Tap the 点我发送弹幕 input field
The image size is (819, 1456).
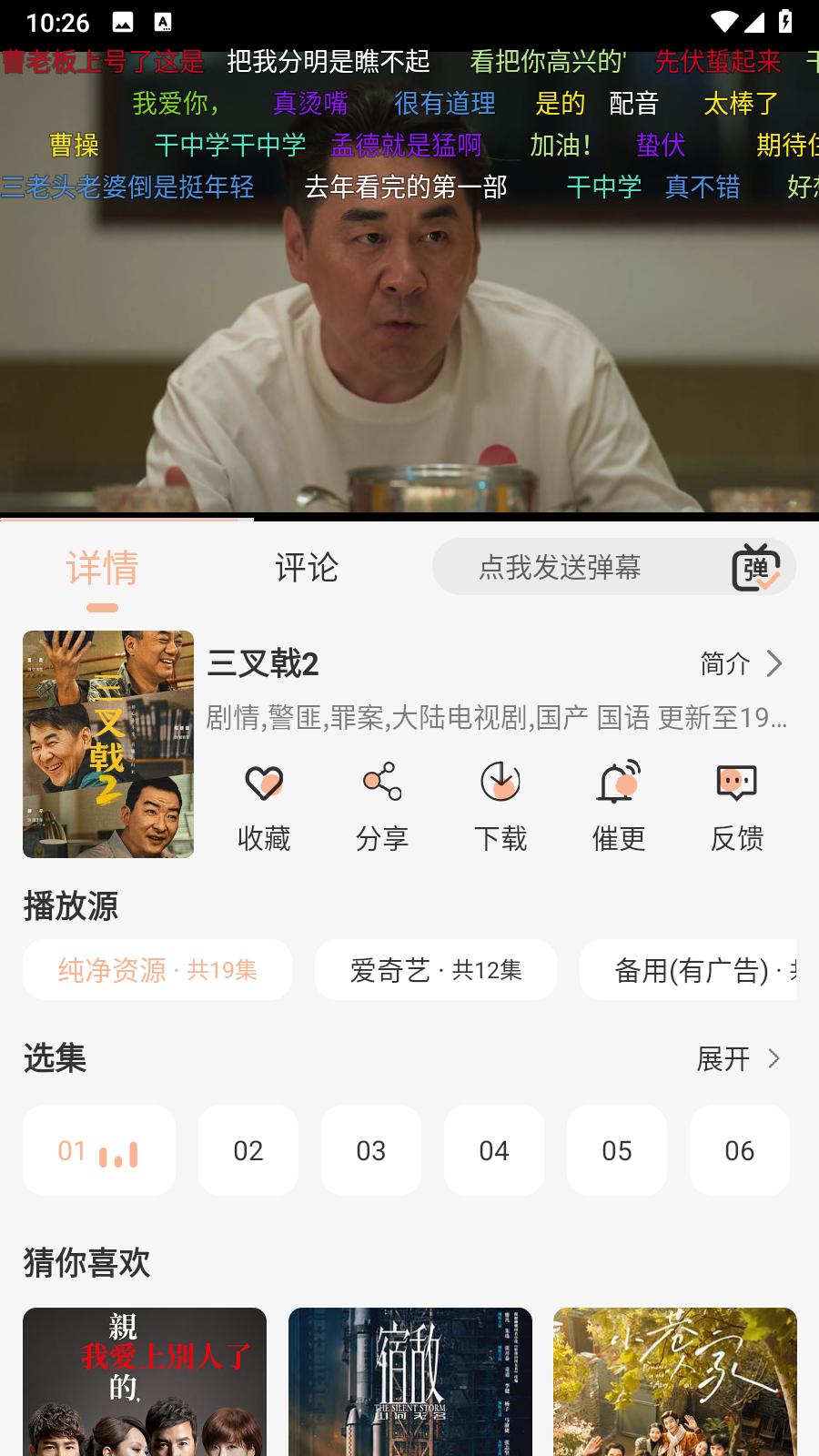pos(562,566)
